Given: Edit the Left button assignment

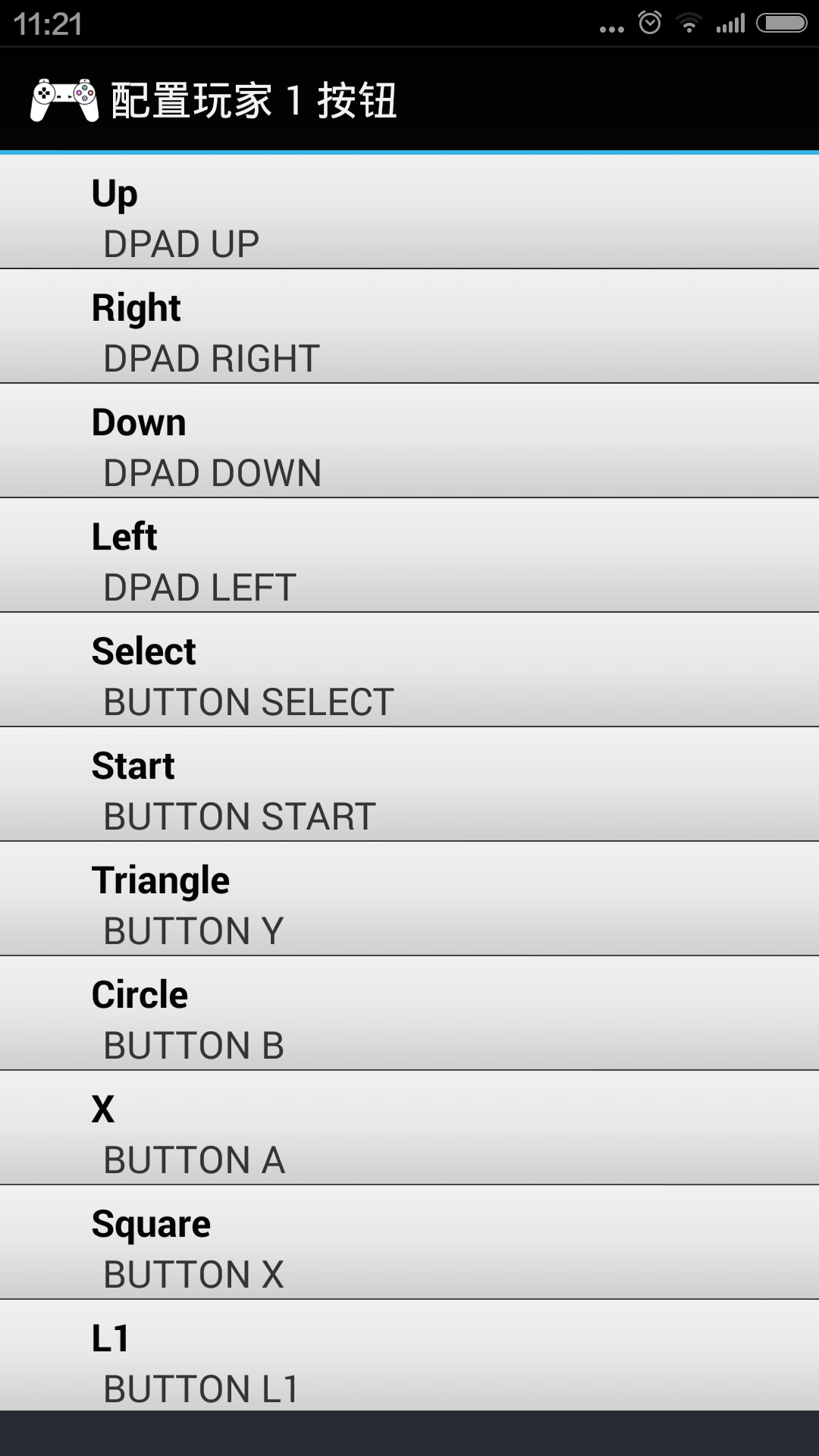Looking at the screenshot, I should coord(409,556).
